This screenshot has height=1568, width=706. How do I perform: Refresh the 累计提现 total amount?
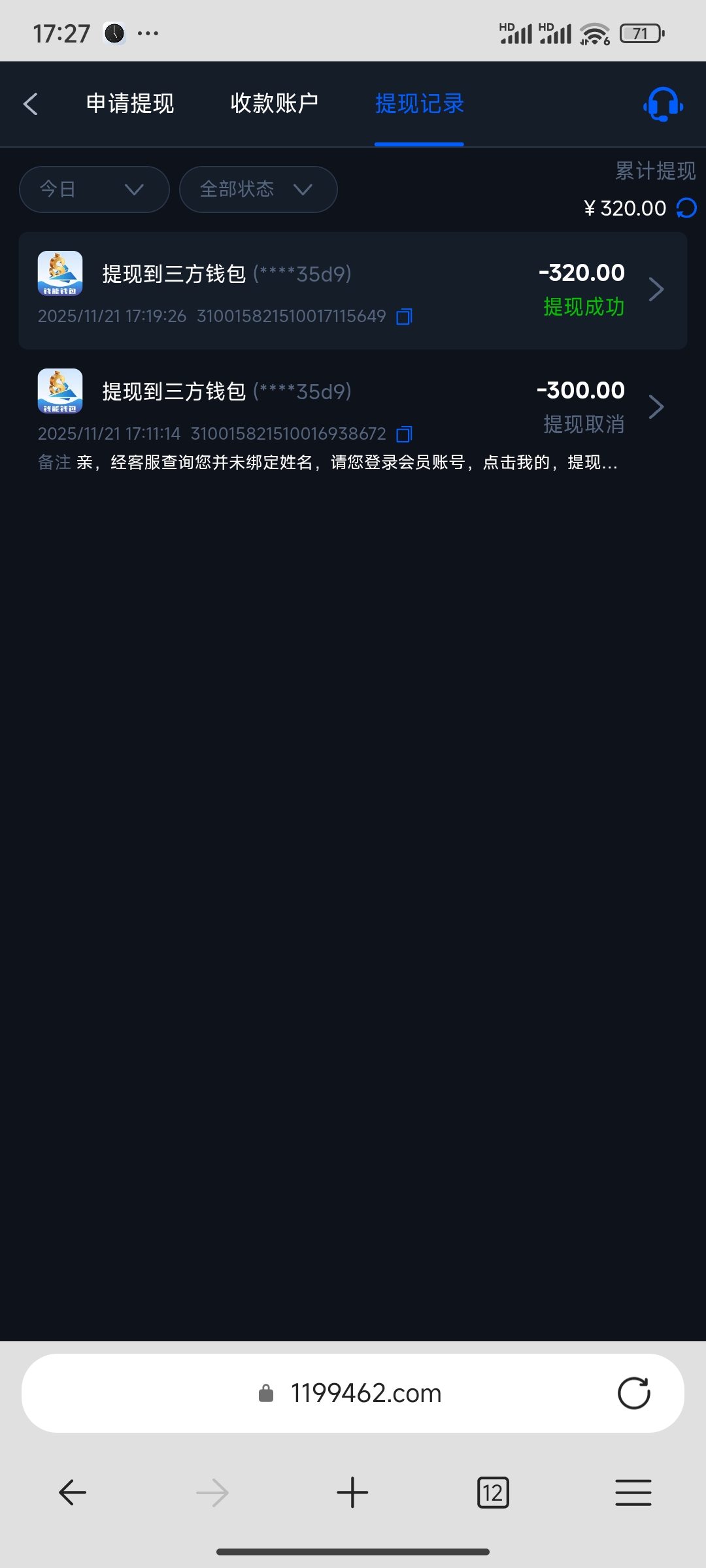pos(686,208)
